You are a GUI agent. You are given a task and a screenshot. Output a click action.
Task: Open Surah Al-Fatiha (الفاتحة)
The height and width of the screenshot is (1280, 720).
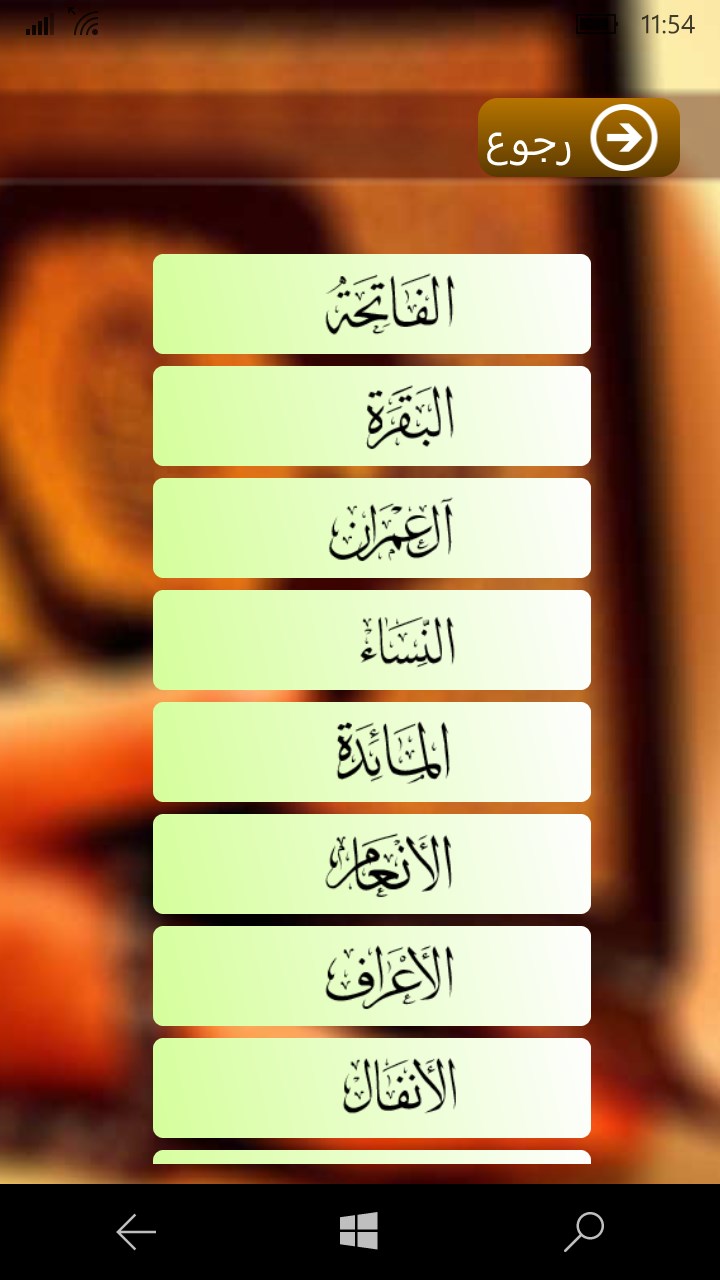(x=371, y=304)
